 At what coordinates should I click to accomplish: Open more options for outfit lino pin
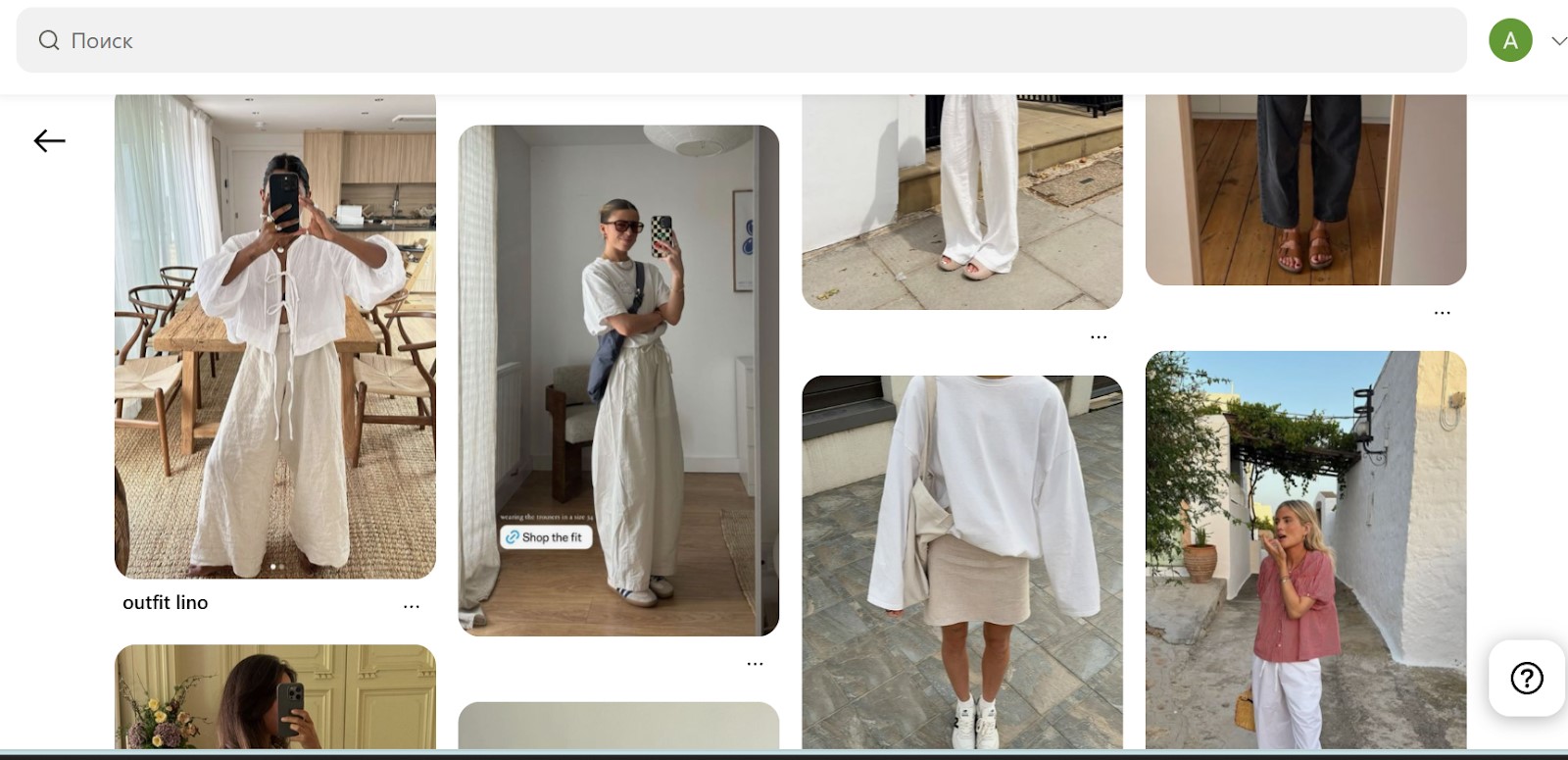412,606
